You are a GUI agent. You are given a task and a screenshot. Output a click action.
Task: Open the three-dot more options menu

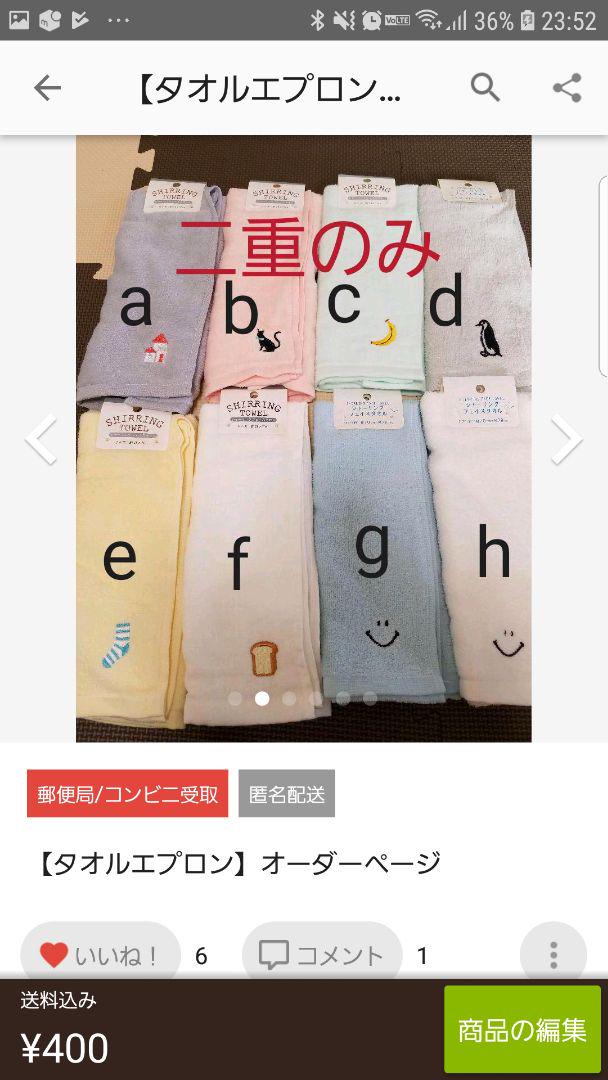(x=553, y=955)
